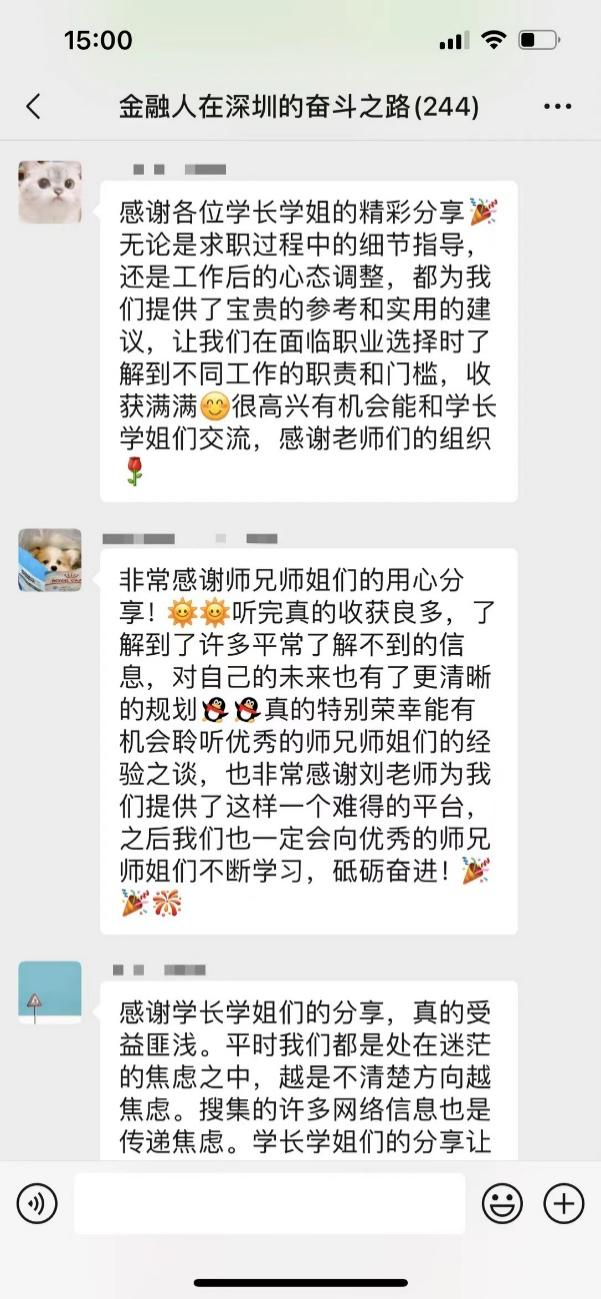View profile of the cat avatar sender
The image size is (601, 1299).
(x=50, y=192)
